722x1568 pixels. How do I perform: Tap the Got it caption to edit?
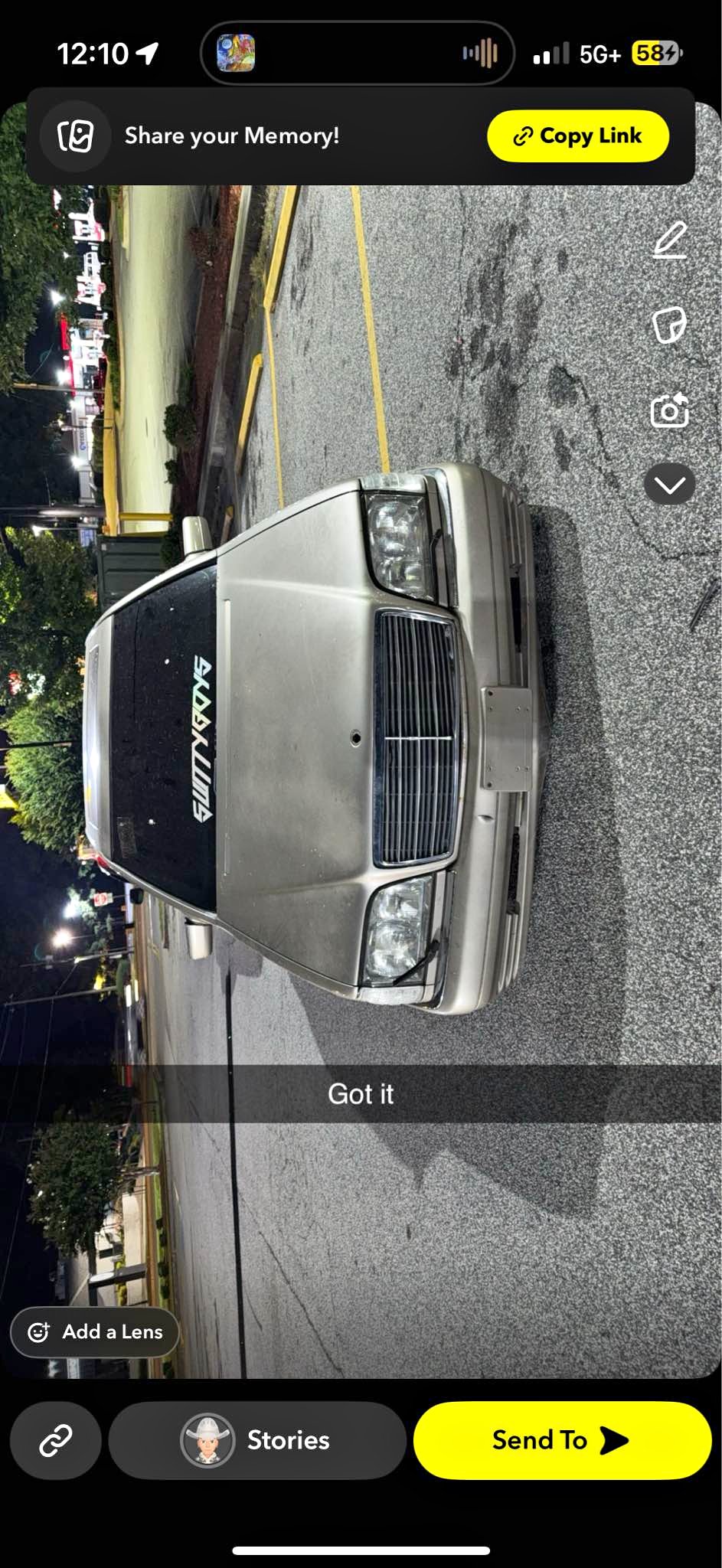click(x=360, y=1094)
